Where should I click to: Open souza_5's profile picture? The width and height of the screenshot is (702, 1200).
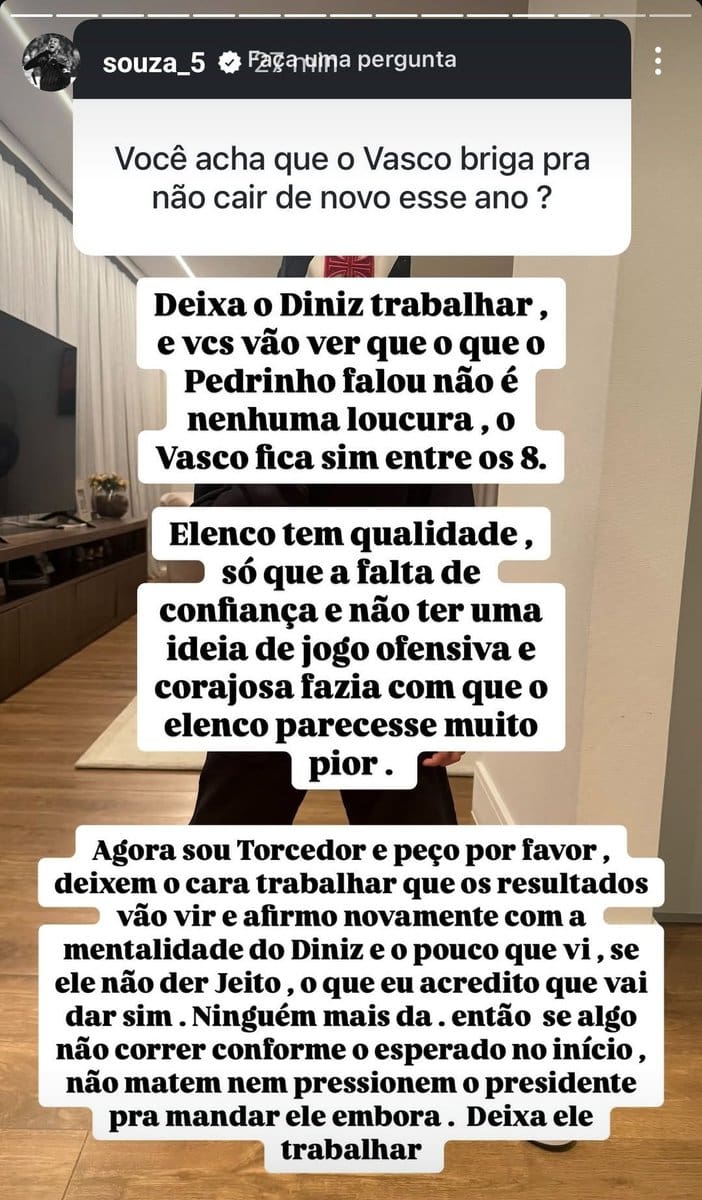50,62
